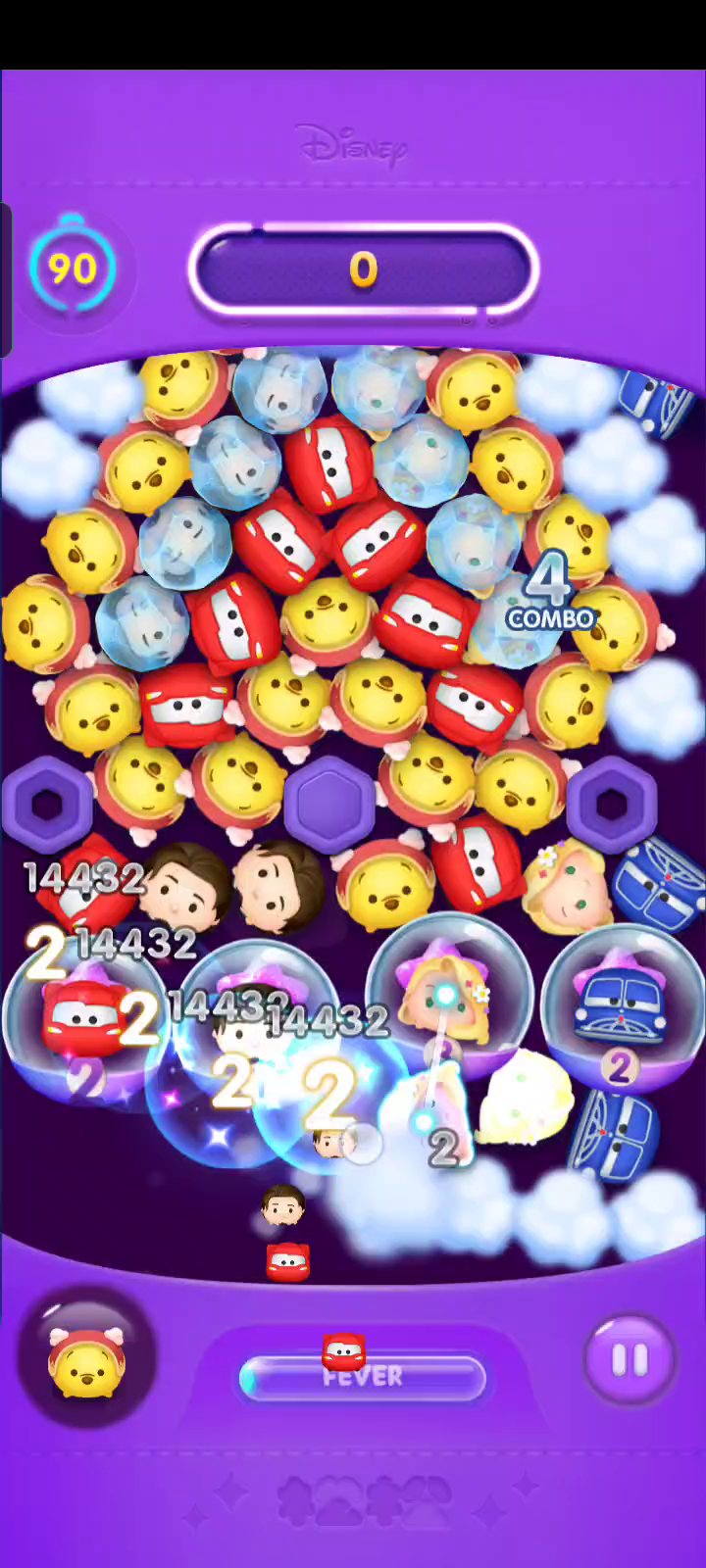Pop the blue car bubble
The height and width of the screenshot is (1568, 706).
point(622,1009)
